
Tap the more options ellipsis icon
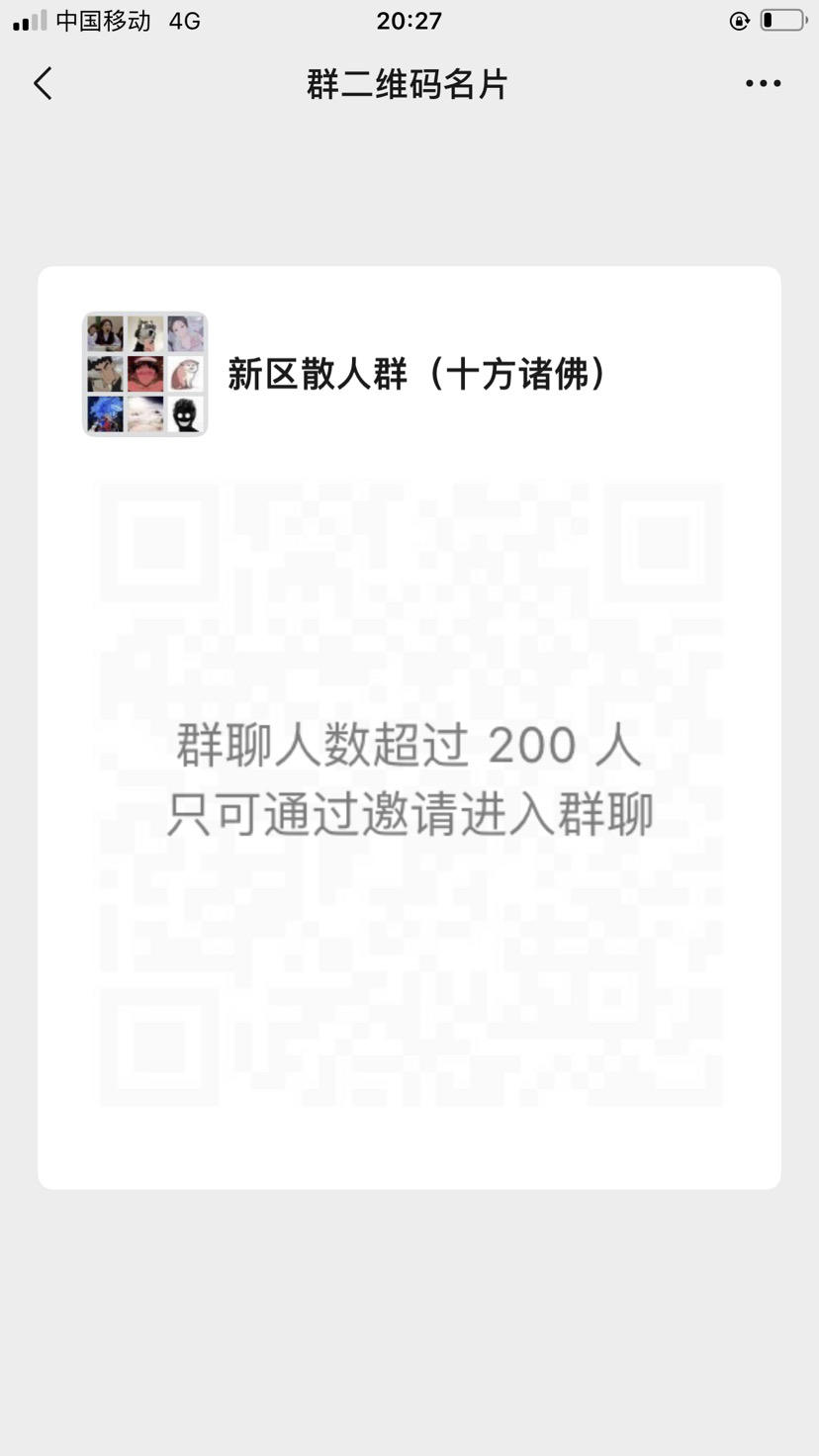(x=762, y=83)
